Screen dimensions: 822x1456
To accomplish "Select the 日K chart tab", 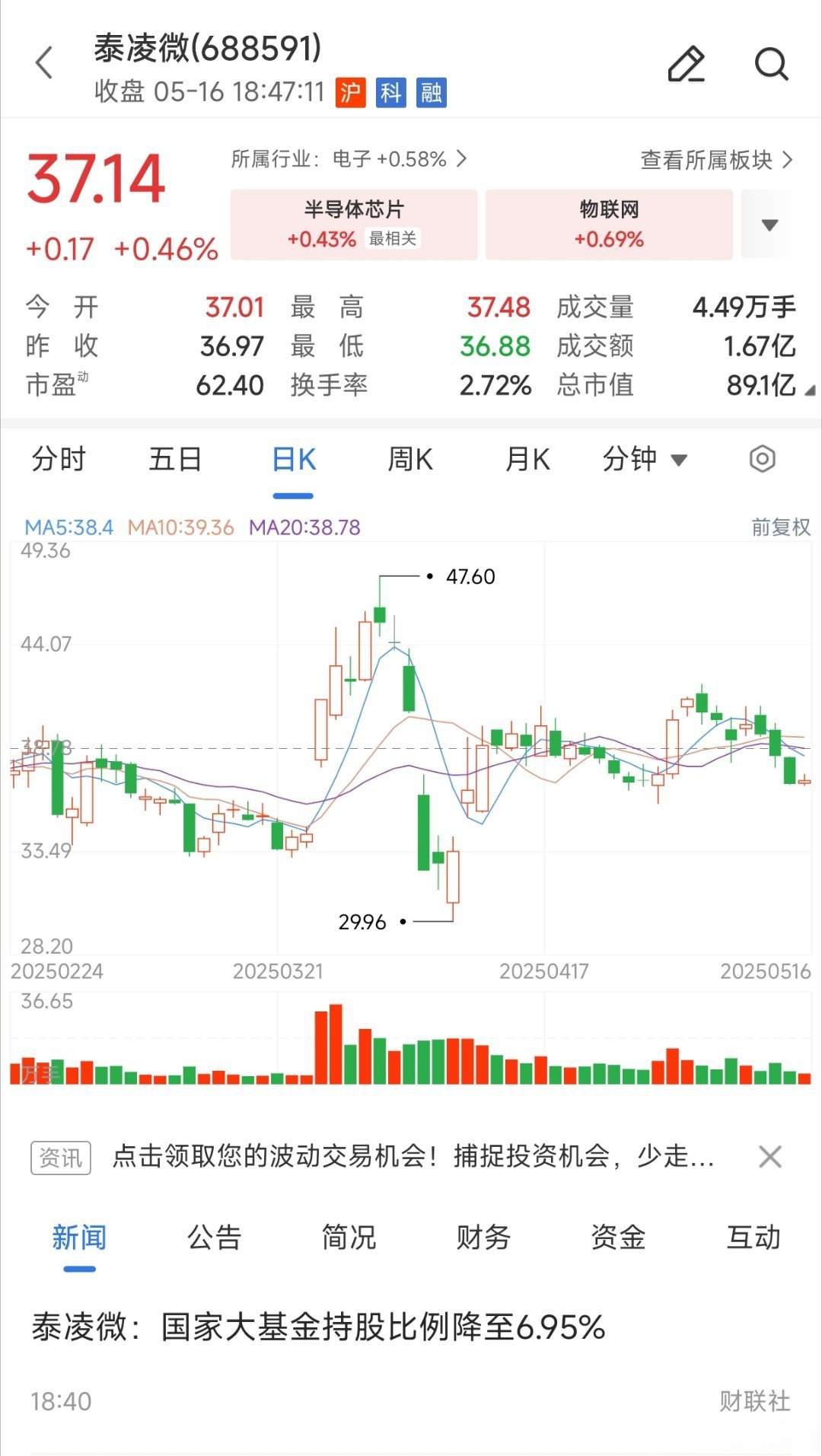I will pos(294,460).
